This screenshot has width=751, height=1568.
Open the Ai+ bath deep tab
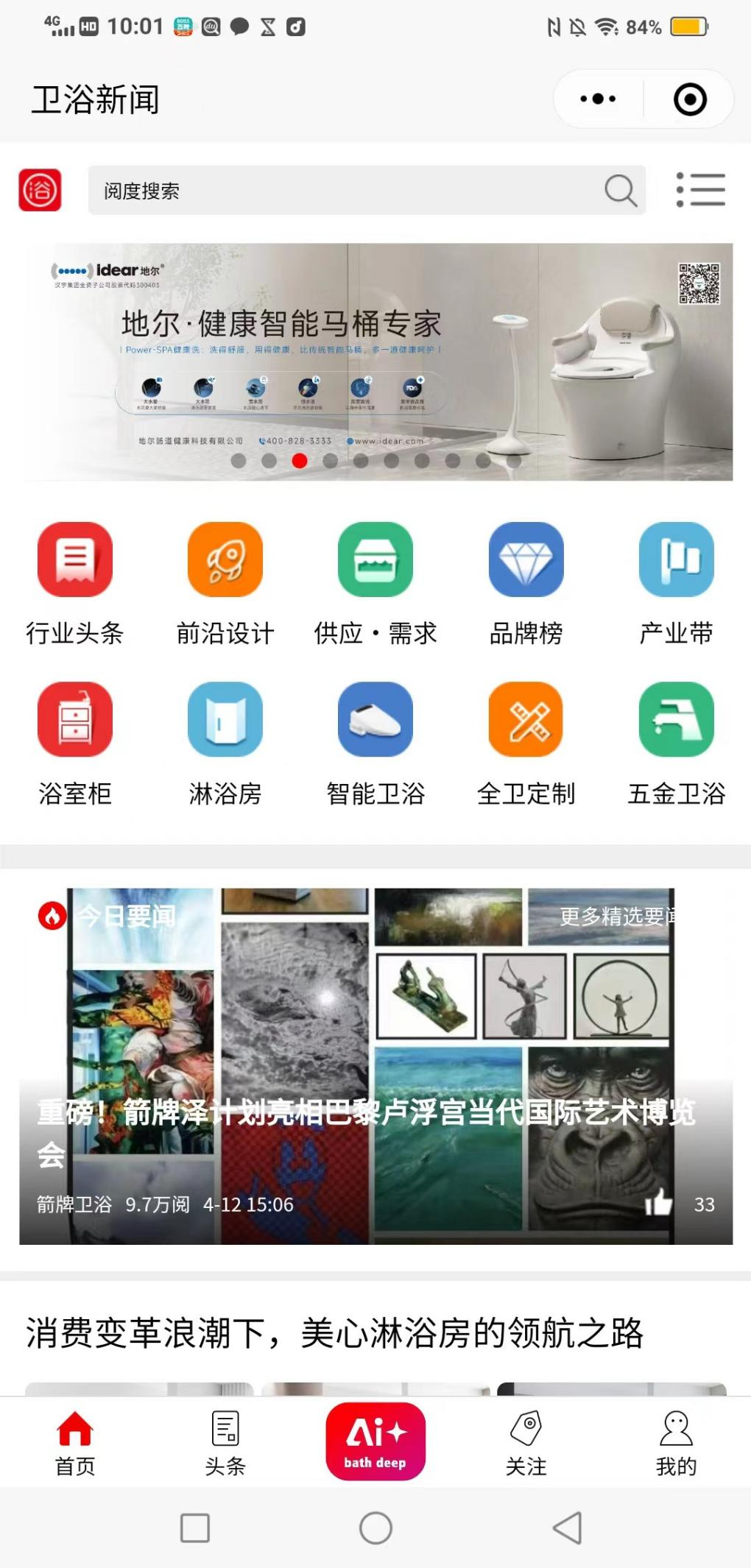pos(375,1441)
